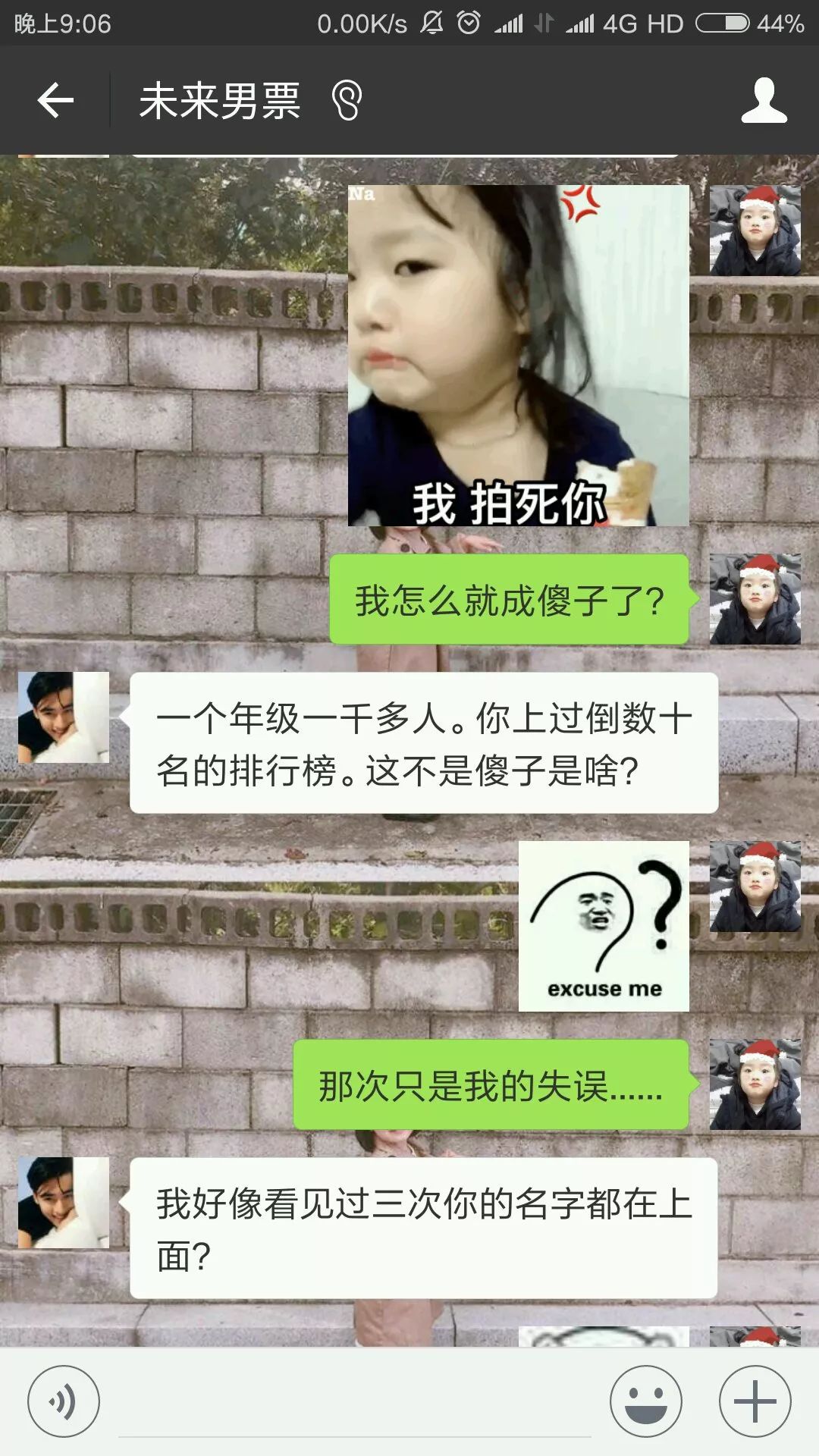
Task: Switch to voice message input
Action: (64, 1401)
